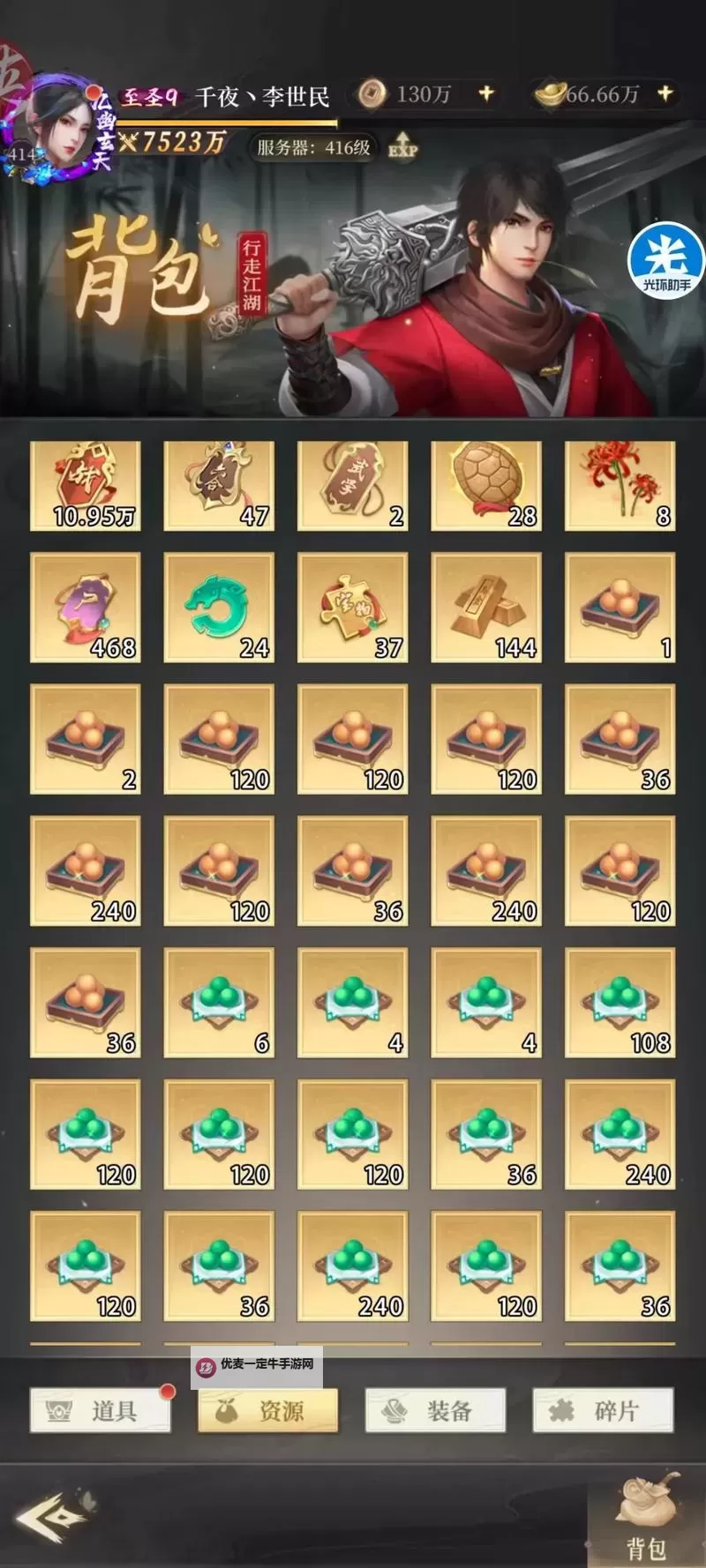
Task: Go back using the arrow button
Action: pyautogui.click(x=51, y=1517)
